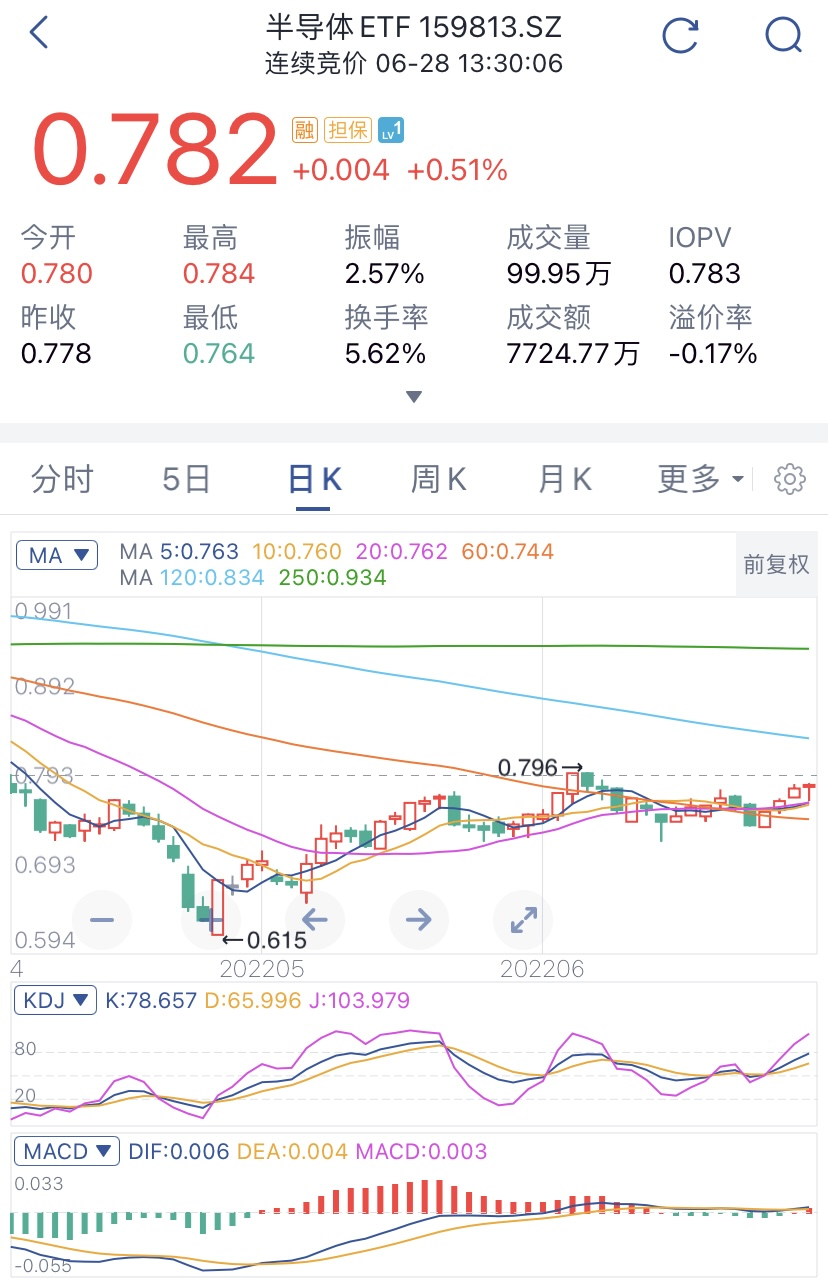Switch to the 月K monthly chart tab
Viewport: 828px width, 1280px height.
click(x=563, y=478)
